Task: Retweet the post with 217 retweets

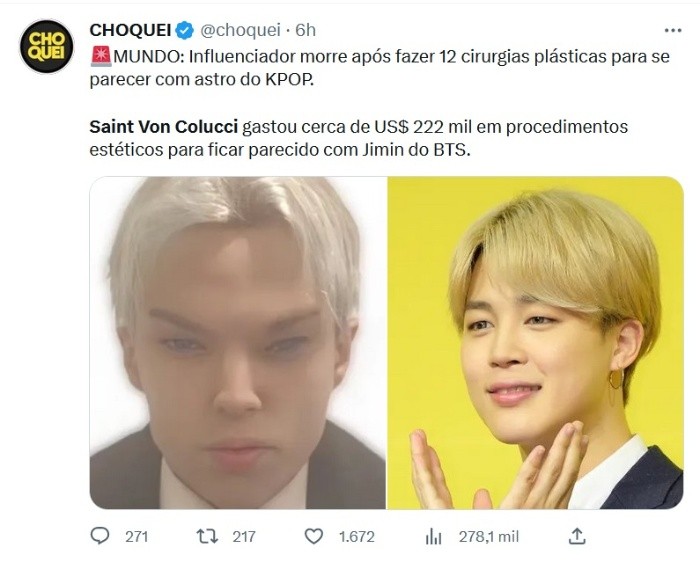Action: pyautogui.click(x=205, y=537)
